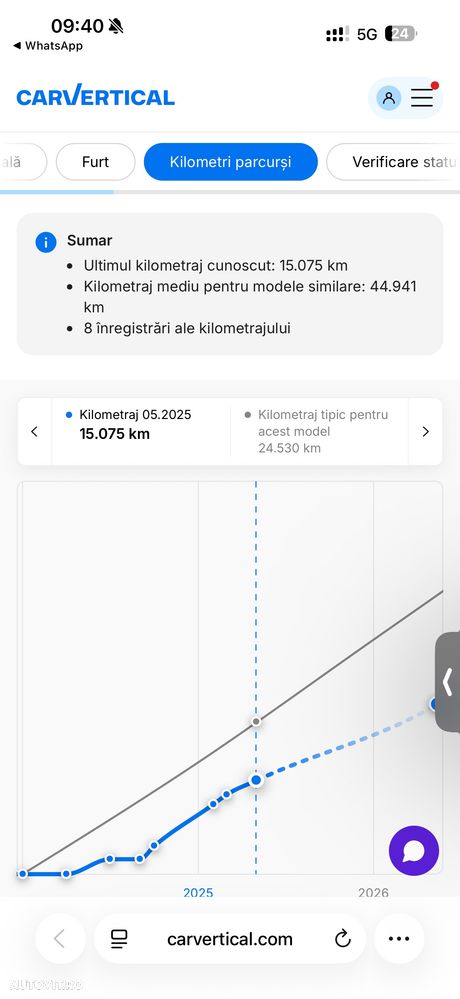Tap the carVertical logo to go home
This screenshot has width=460, height=999.
point(96,97)
